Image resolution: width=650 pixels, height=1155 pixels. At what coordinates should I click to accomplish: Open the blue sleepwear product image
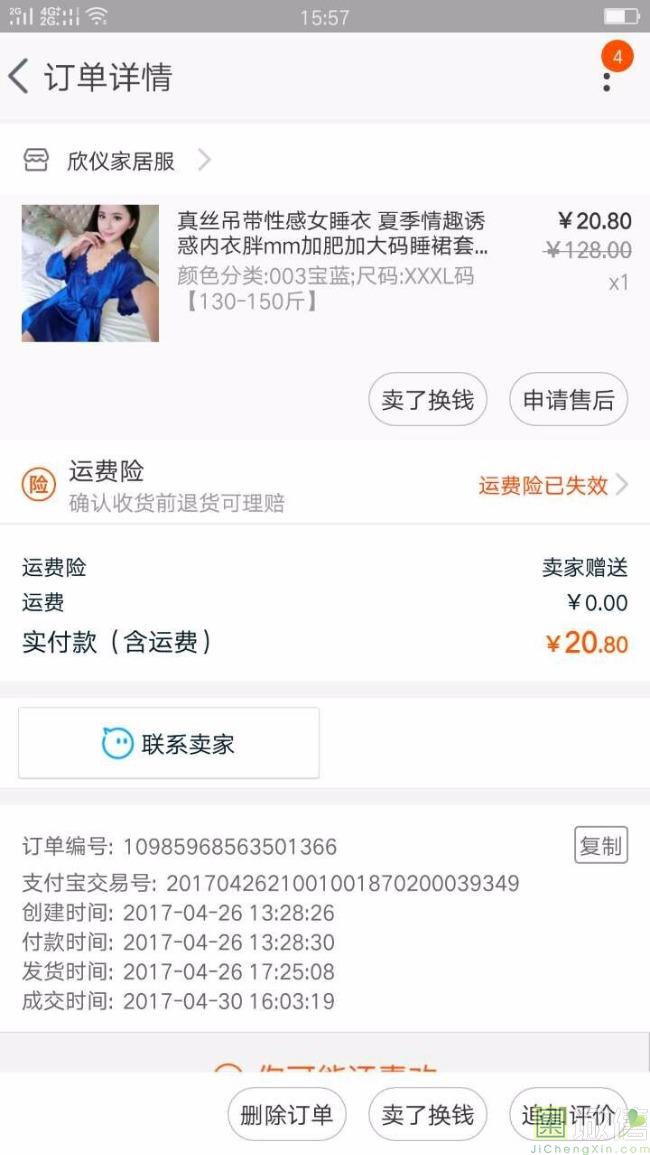(x=90, y=273)
